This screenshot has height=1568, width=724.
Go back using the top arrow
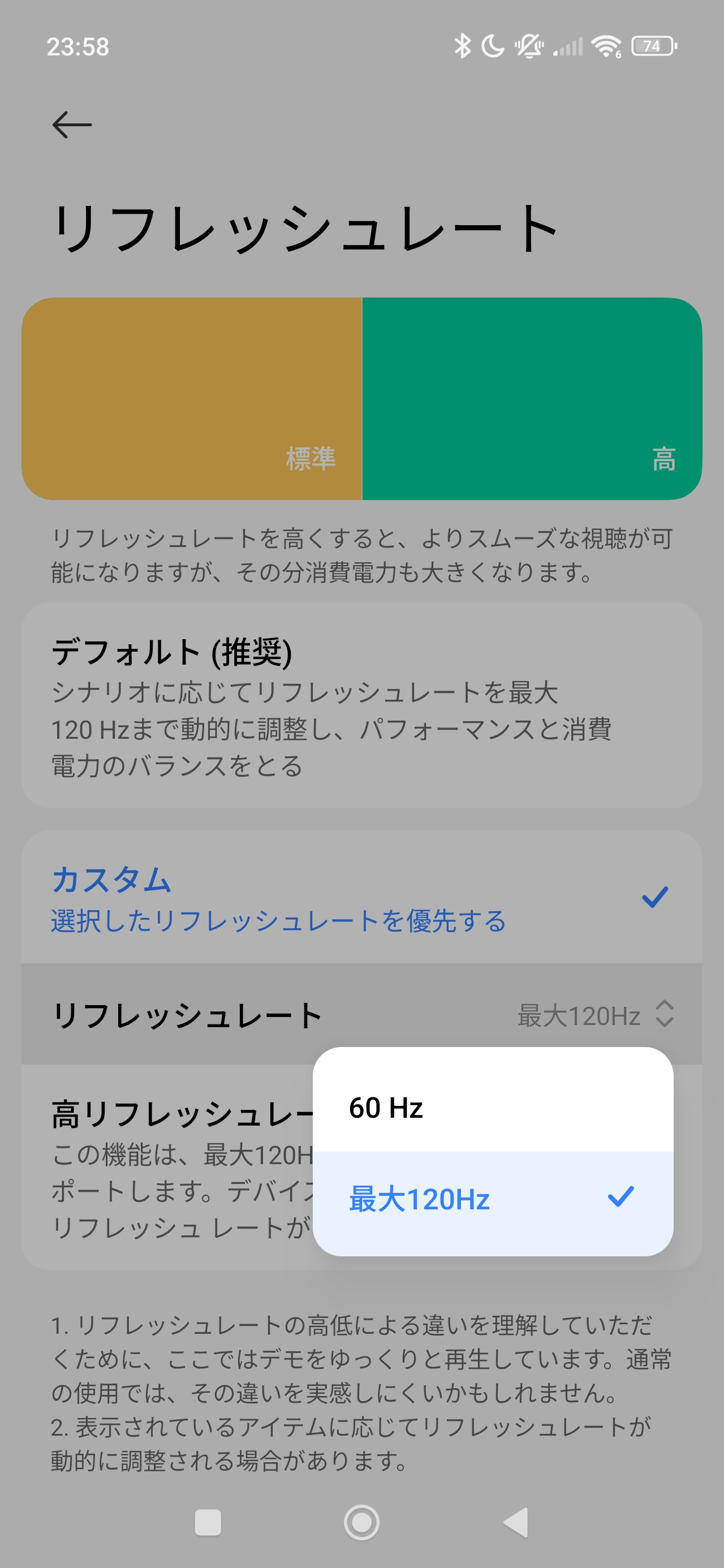72,125
